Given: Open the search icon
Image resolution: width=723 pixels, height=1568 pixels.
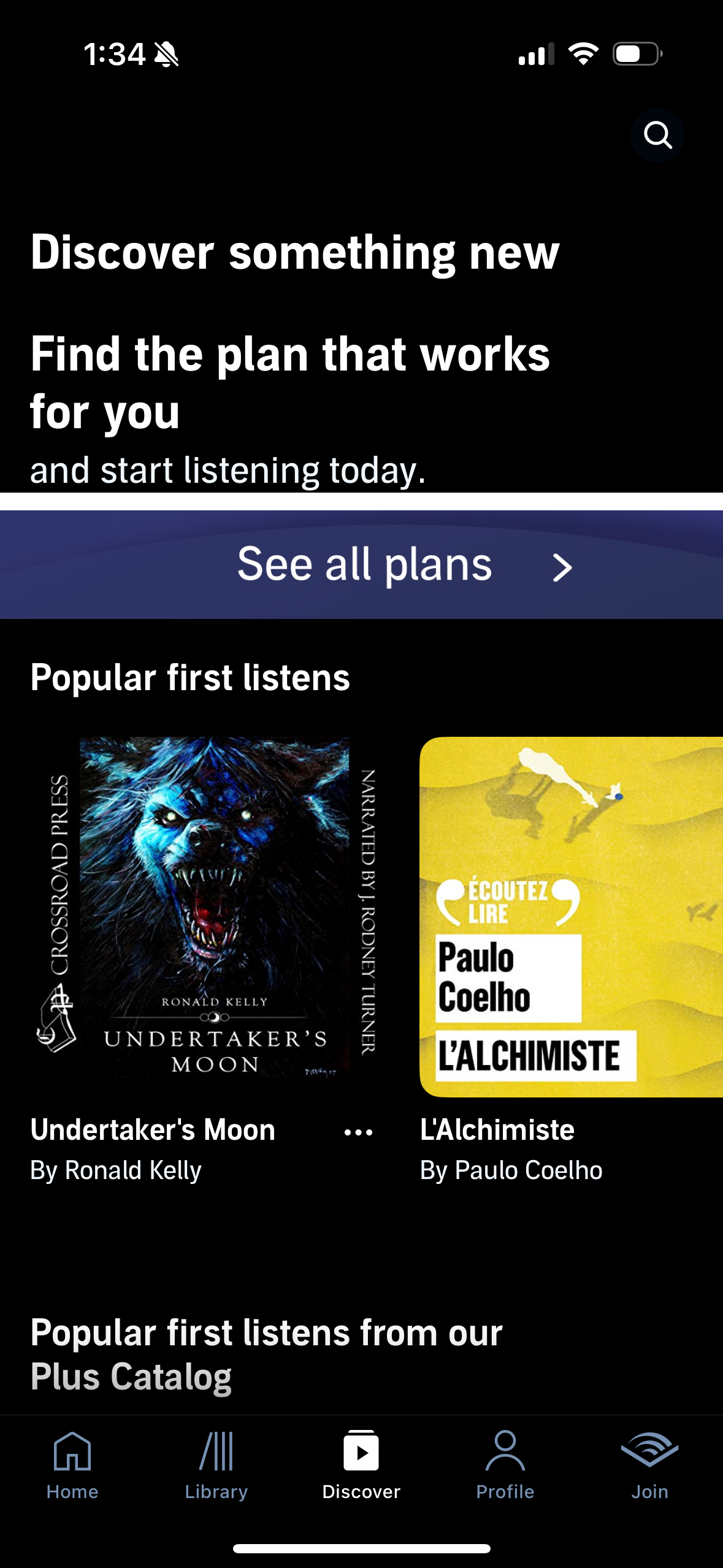Looking at the screenshot, I should tap(658, 135).
